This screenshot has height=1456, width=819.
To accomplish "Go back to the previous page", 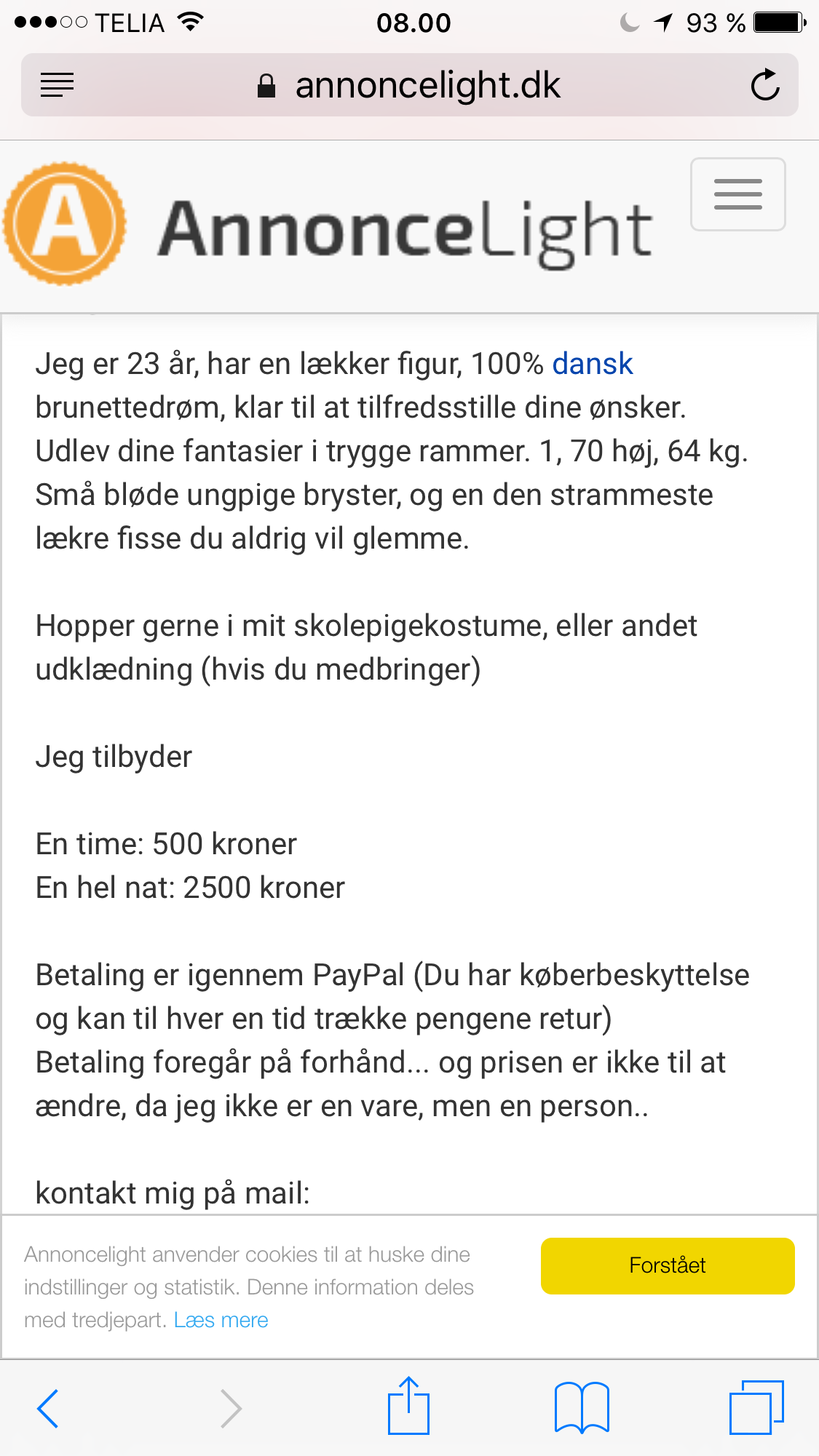I will [48, 1408].
